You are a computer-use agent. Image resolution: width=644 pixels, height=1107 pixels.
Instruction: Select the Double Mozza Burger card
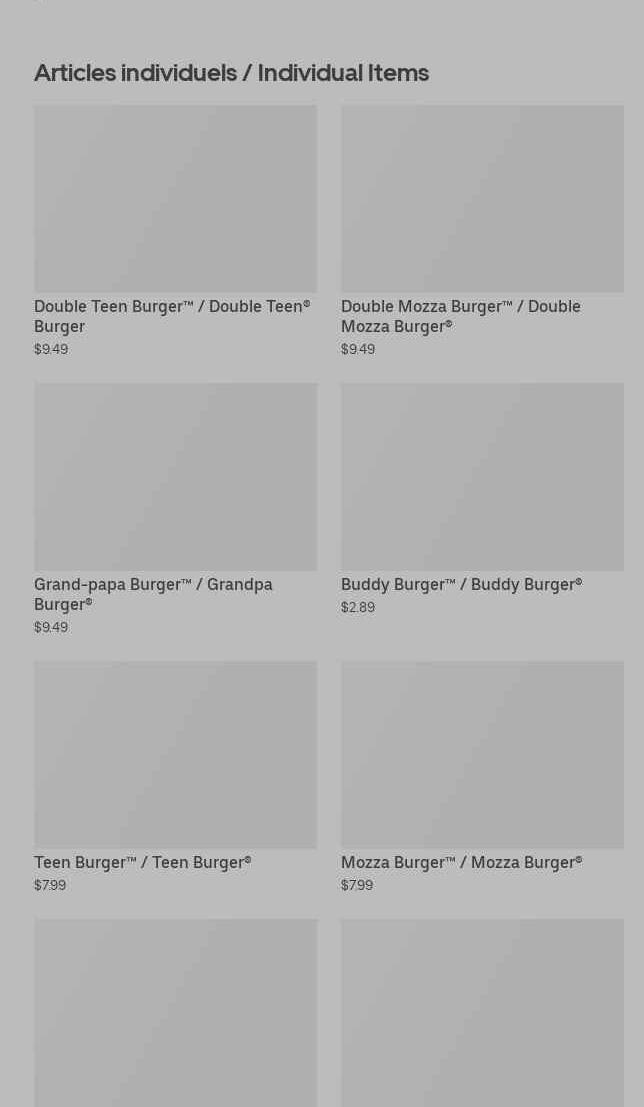click(x=481, y=230)
